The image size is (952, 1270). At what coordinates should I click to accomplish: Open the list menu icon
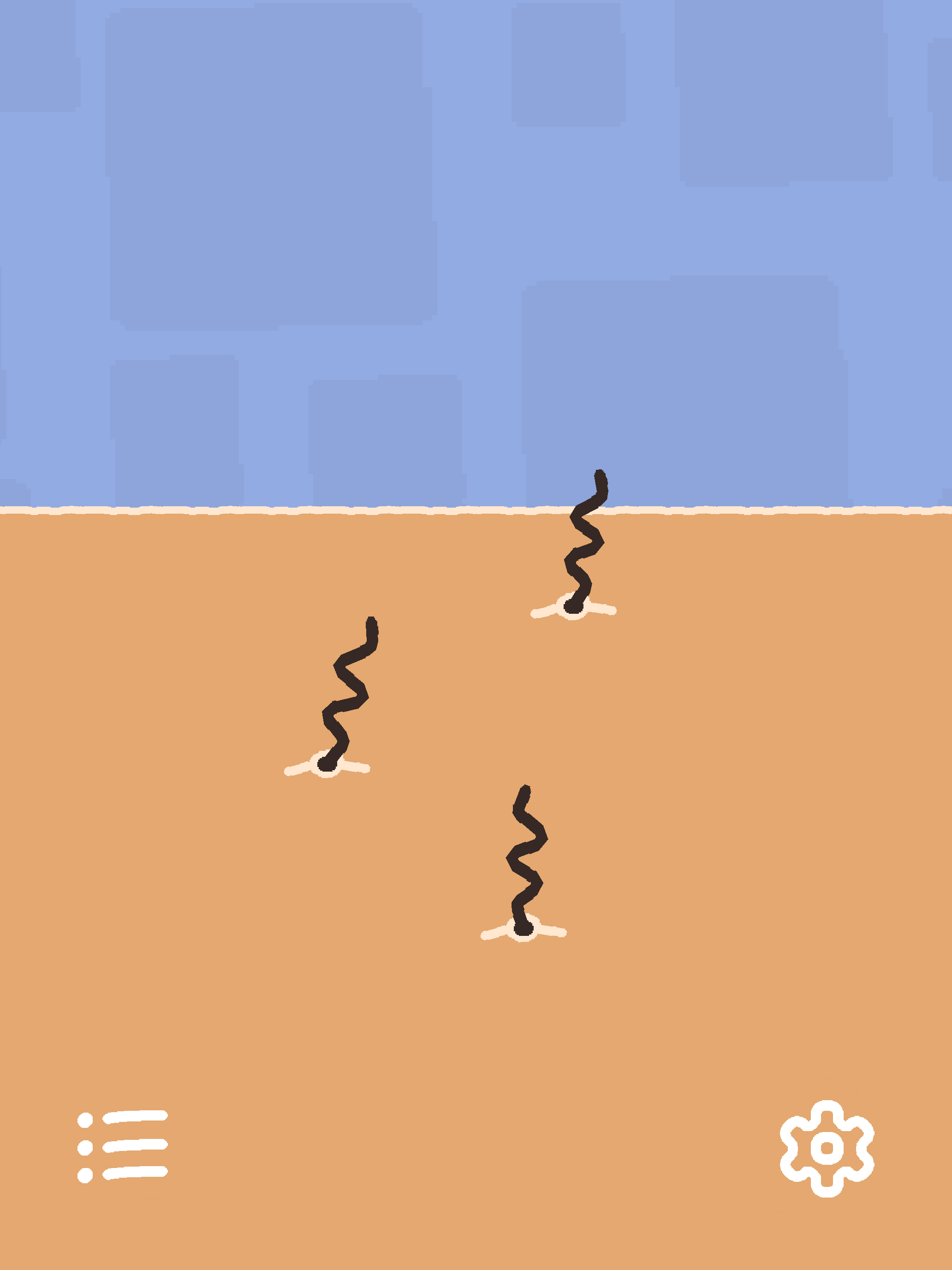click(122, 1147)
